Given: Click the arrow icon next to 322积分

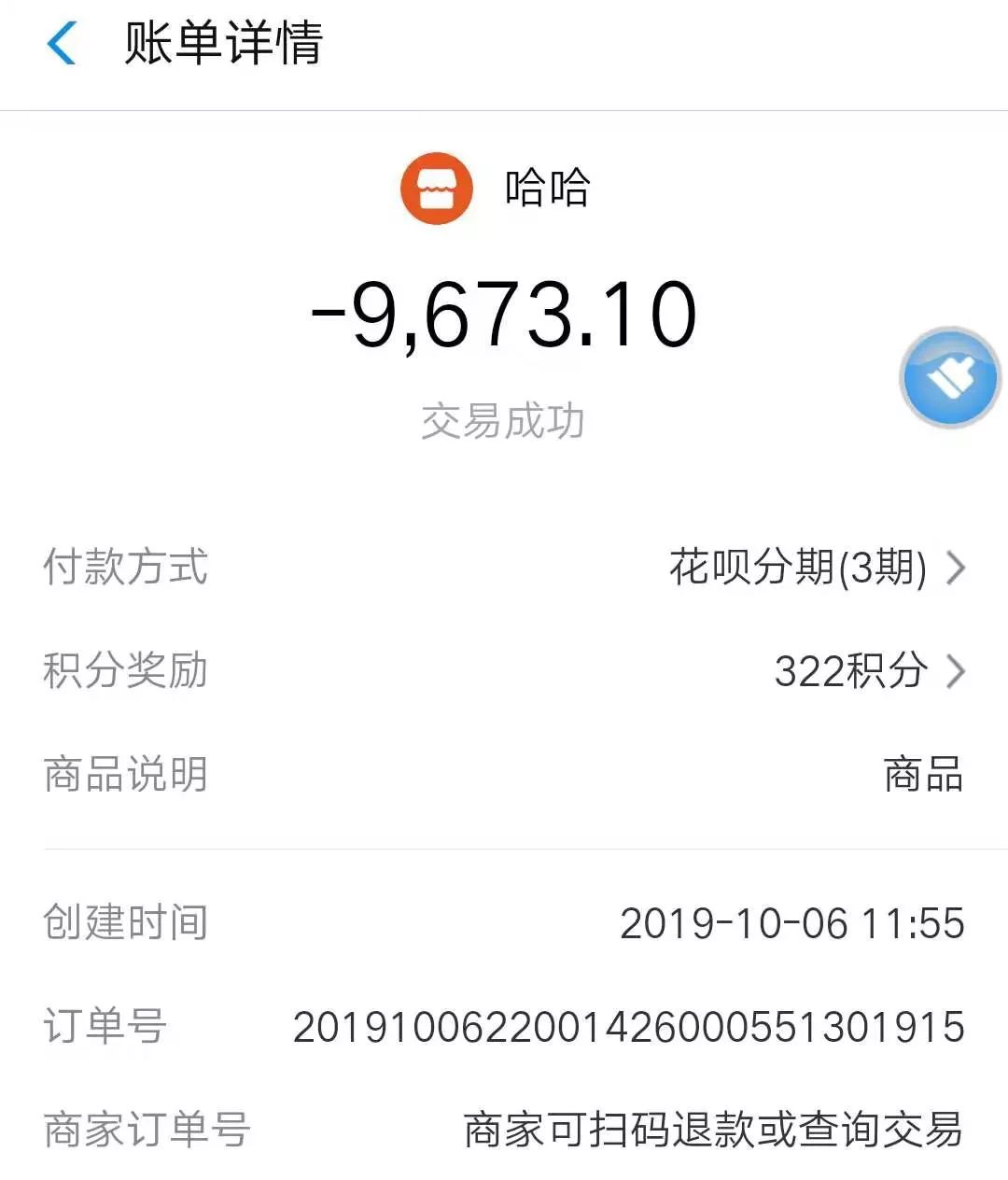Looking at the screenshot, I should [954, 671].
